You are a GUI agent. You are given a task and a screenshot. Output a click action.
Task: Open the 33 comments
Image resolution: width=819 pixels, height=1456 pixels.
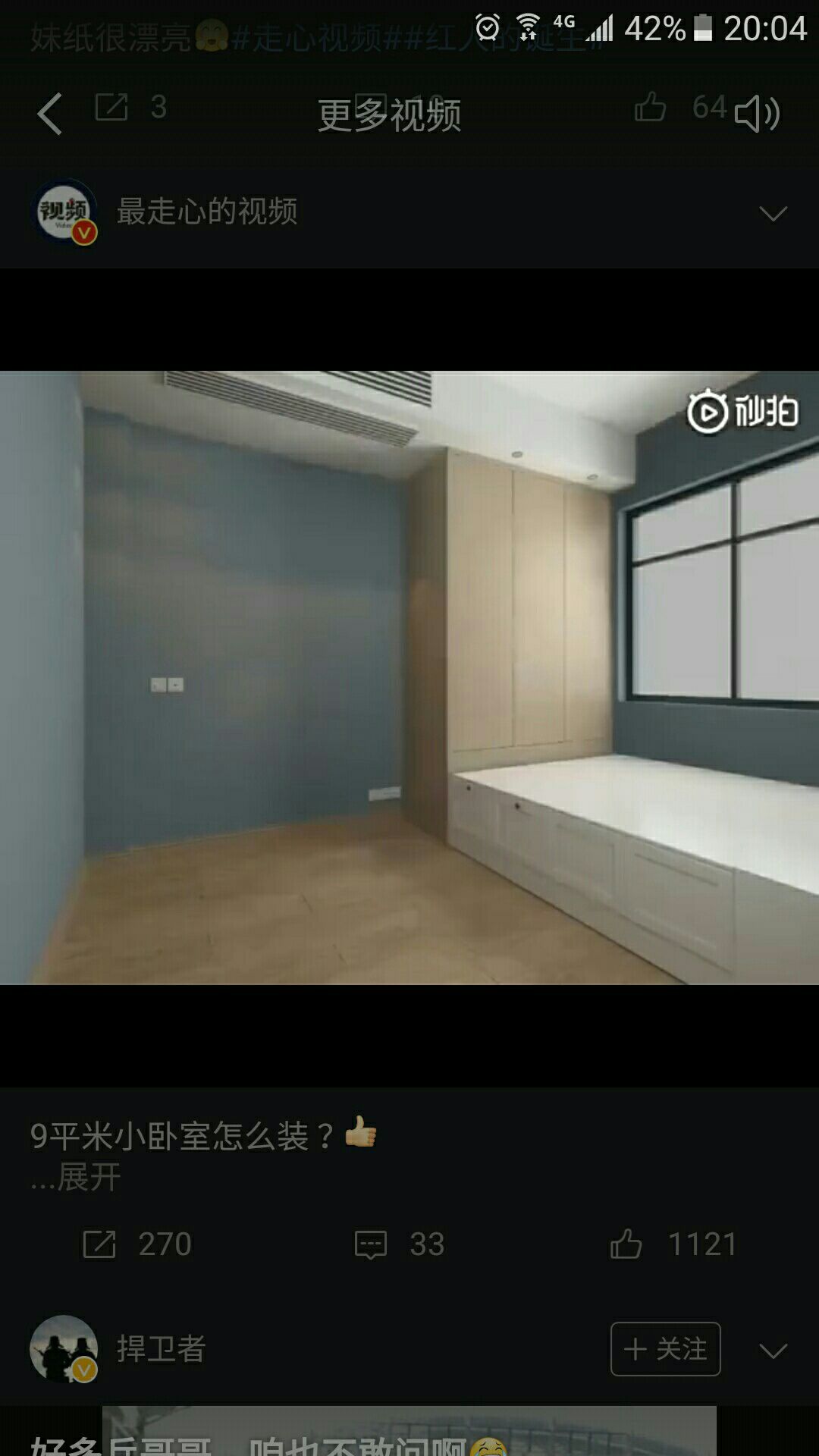[400, 1244]
